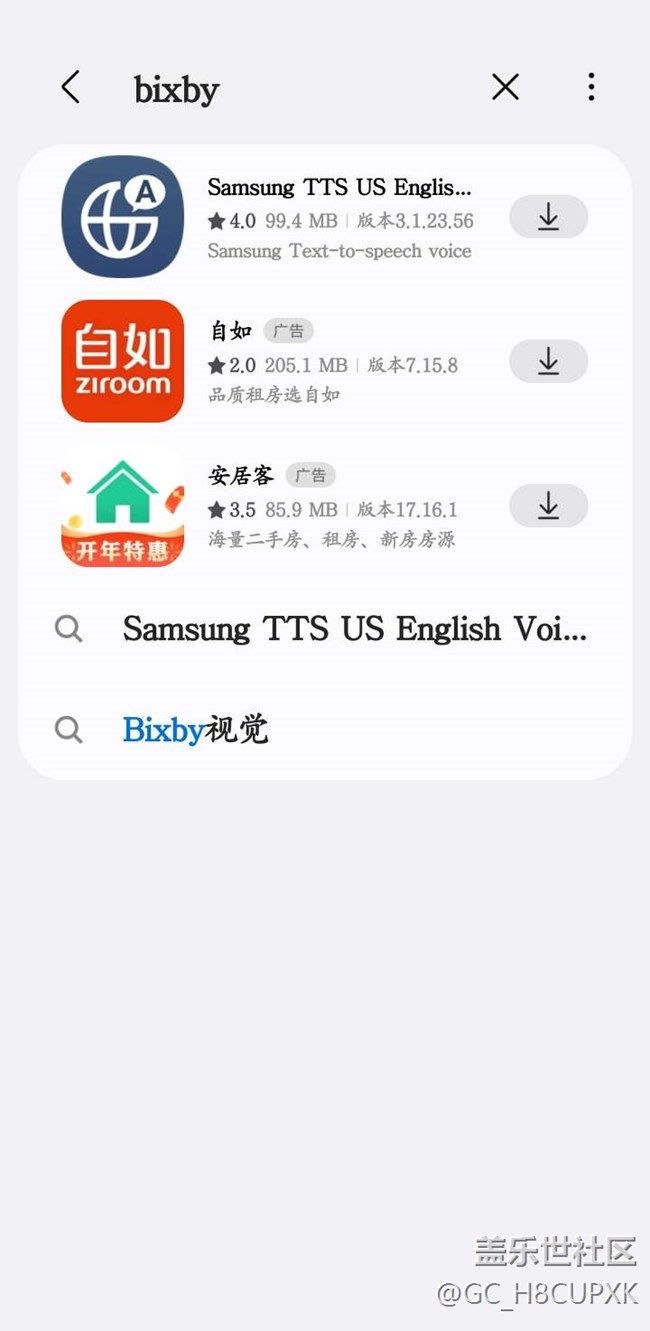Select the Bixby视觉 search suggestion
Image resolution: width=650 pixels, height=1331 pixels.
click(x=196, y=730)
